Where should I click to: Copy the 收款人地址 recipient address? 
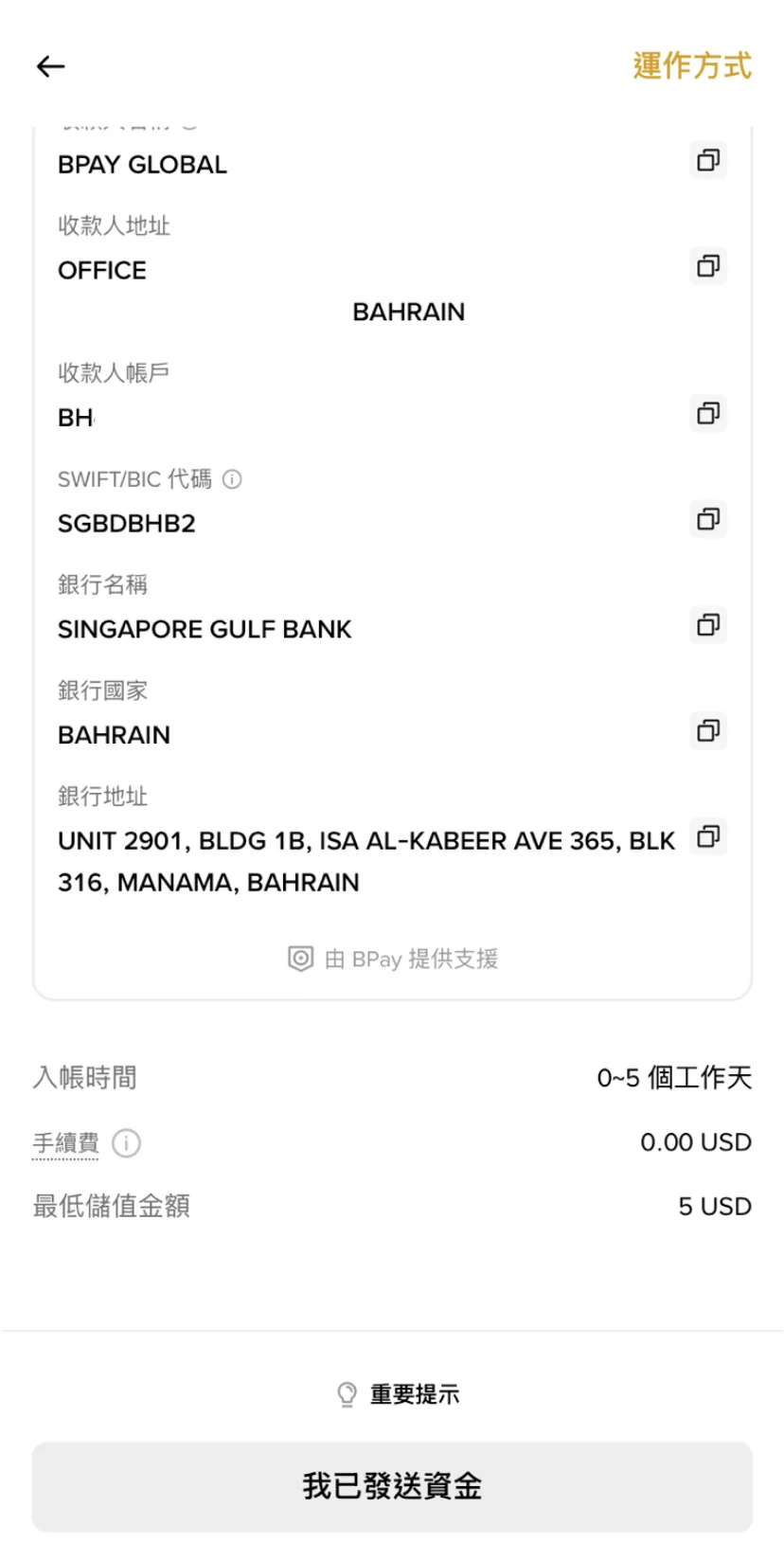tap(708, 266)
